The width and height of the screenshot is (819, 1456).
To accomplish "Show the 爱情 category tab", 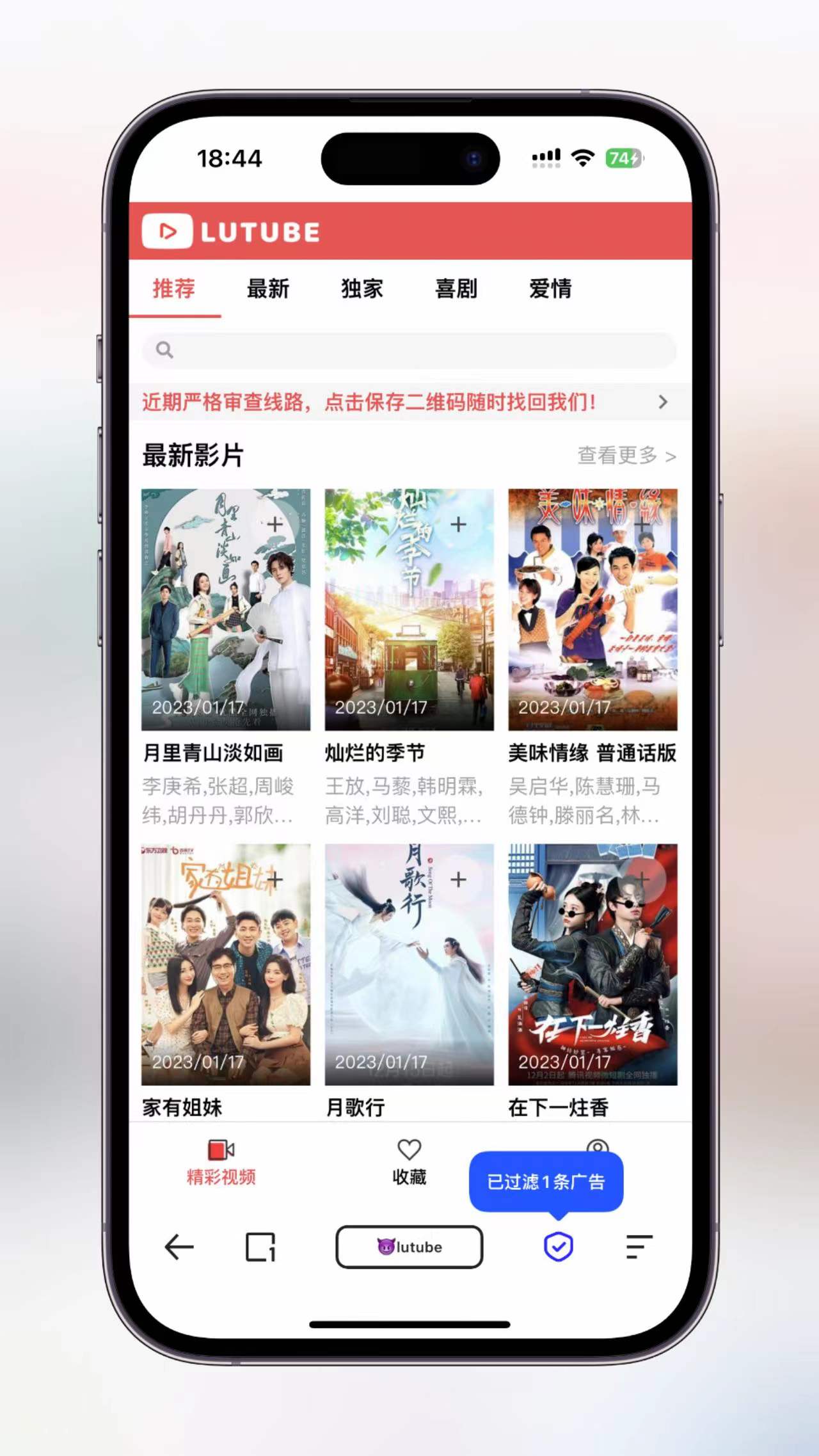I will [550, 289].
